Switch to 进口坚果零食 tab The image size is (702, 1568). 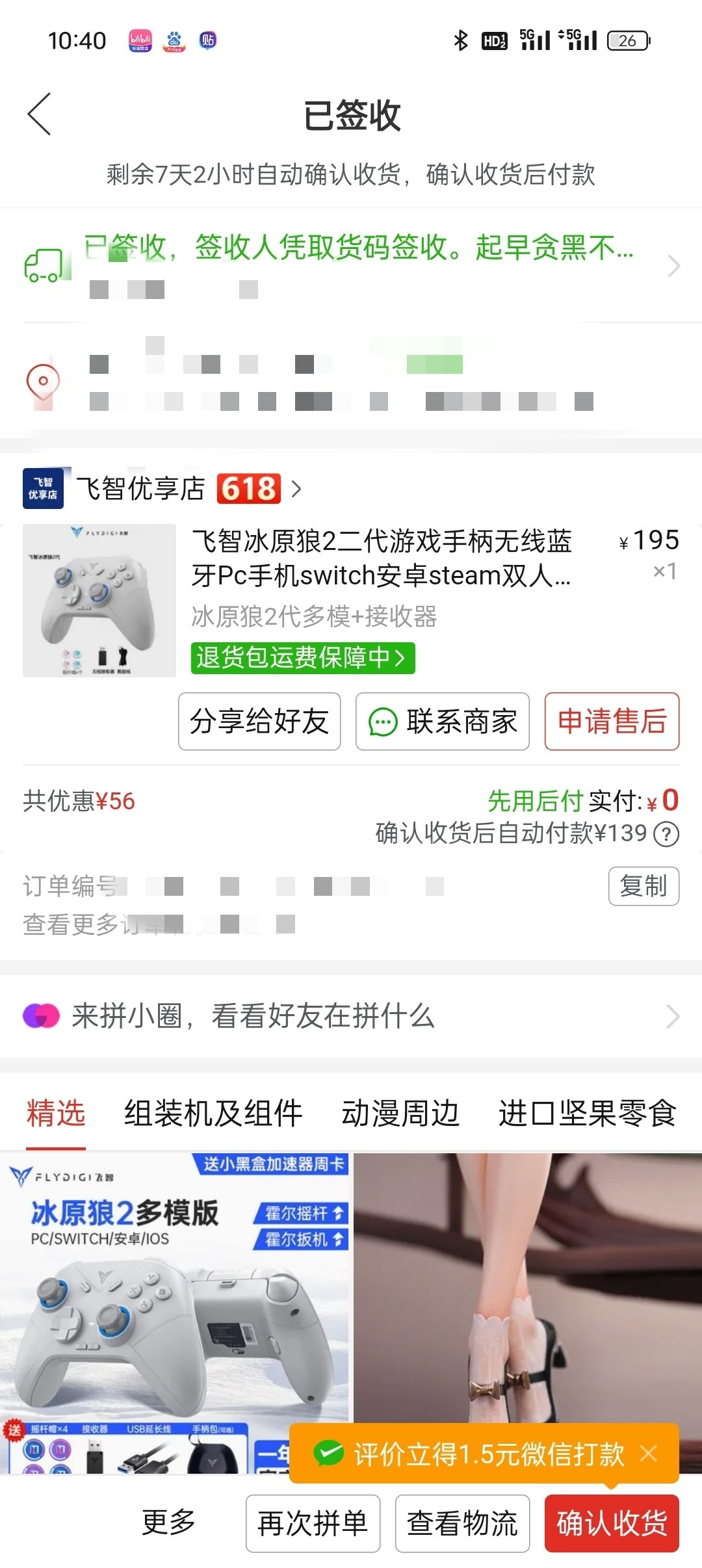tap(587, 1113)
